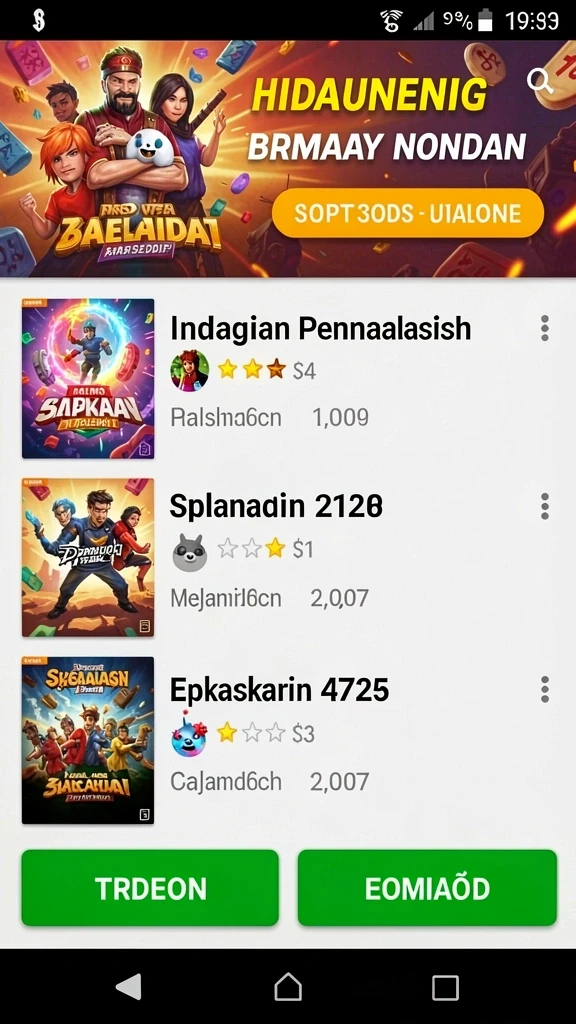Open overflow menu for Epkaskarin 4725

545,689
